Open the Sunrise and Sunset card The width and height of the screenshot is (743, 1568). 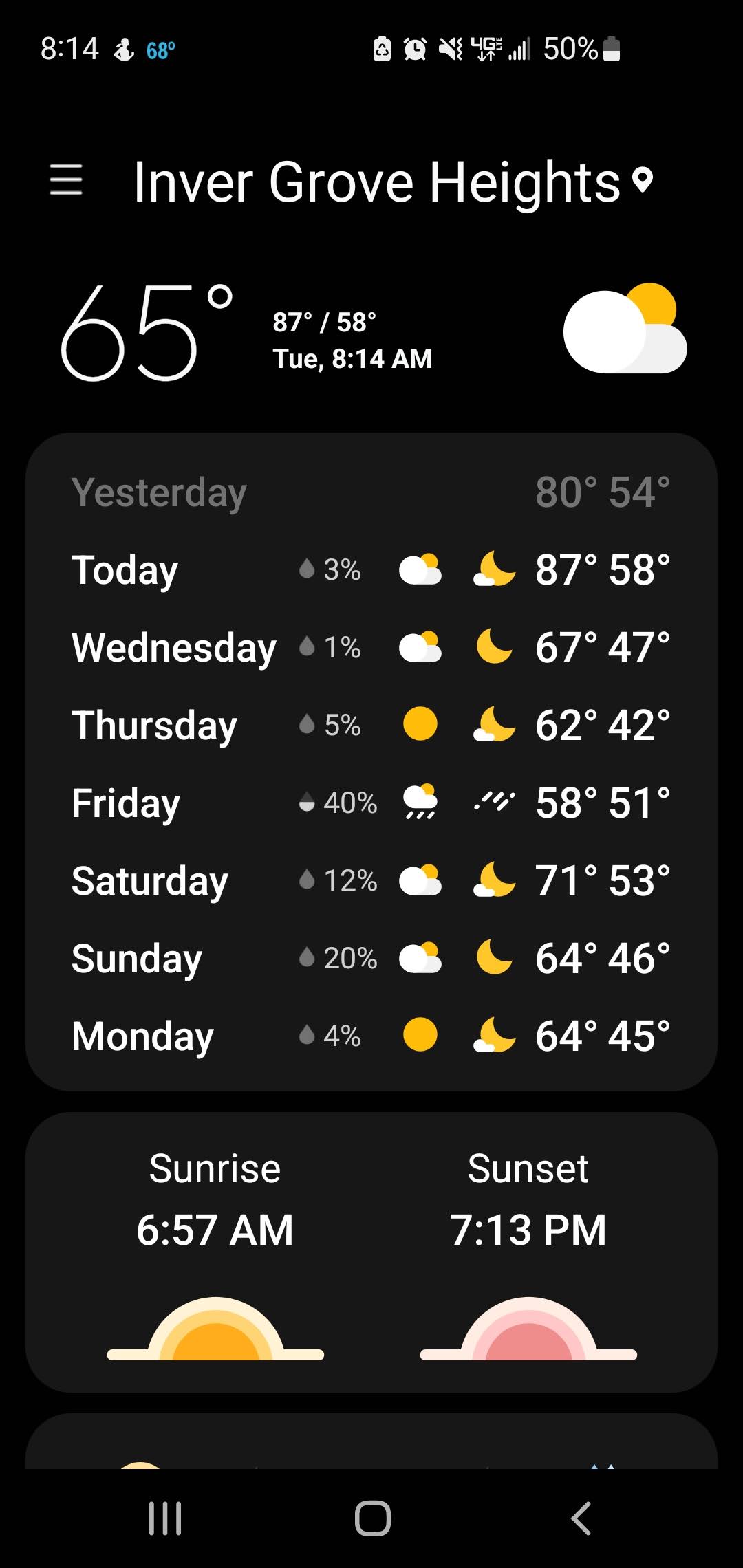click(x=371, y=1252)
